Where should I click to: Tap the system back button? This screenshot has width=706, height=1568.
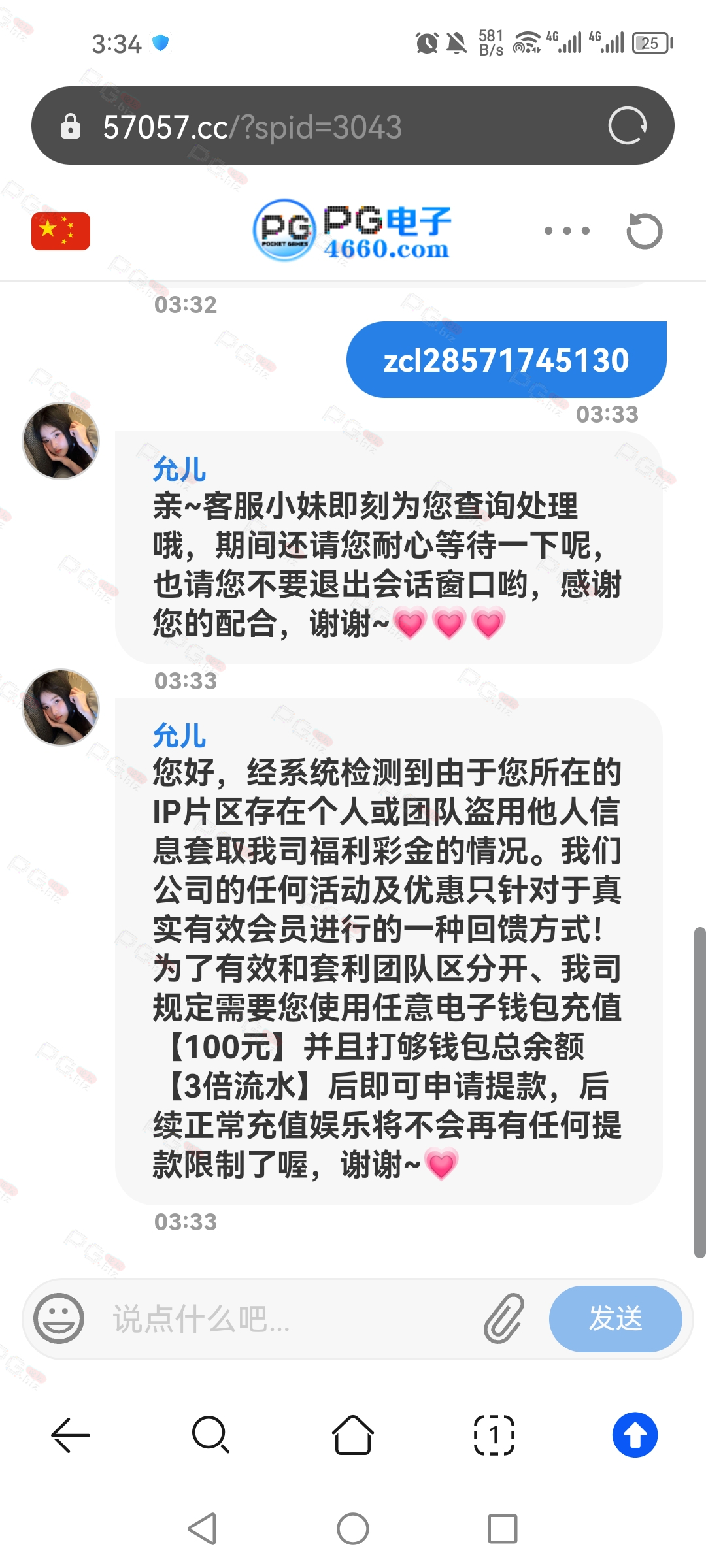pyautogui.click(x=202, y=1529)
